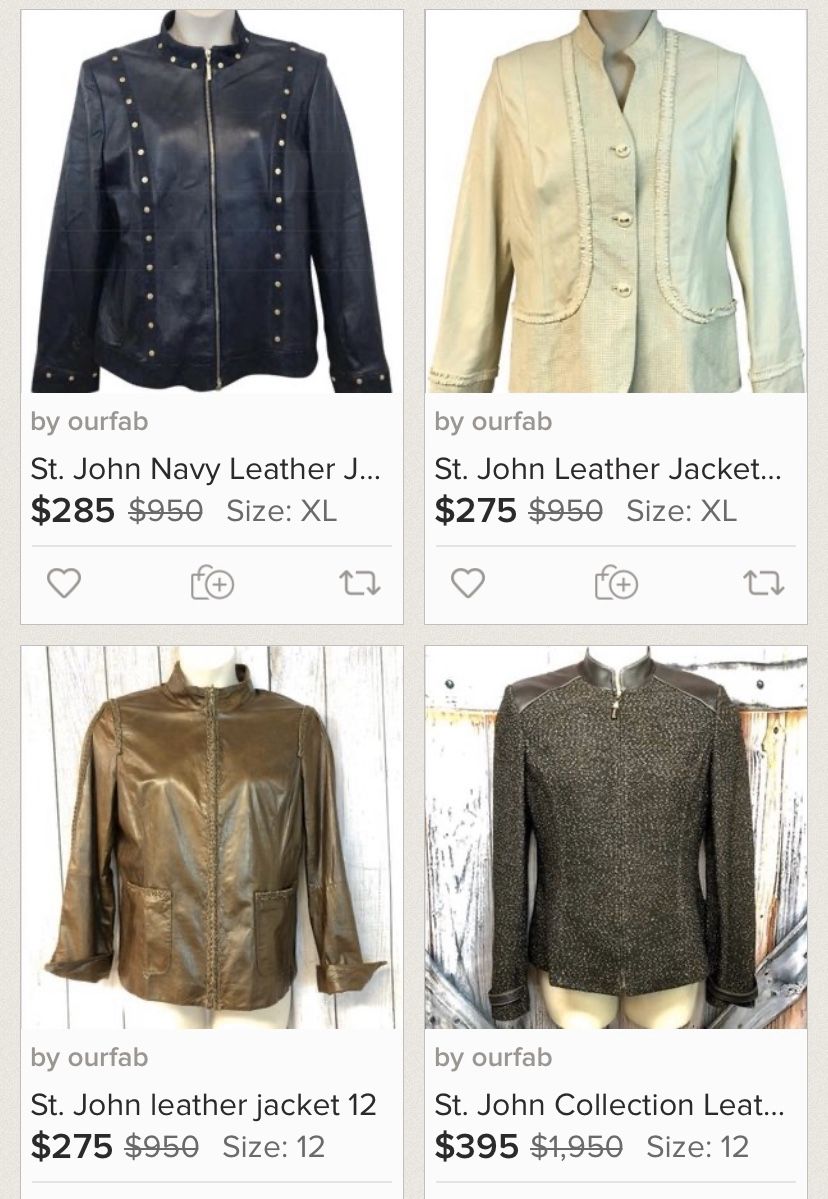The image size is (828, 1199).
Task: Share the St. John Navy Leather jacket
Action: click(360, 583)
